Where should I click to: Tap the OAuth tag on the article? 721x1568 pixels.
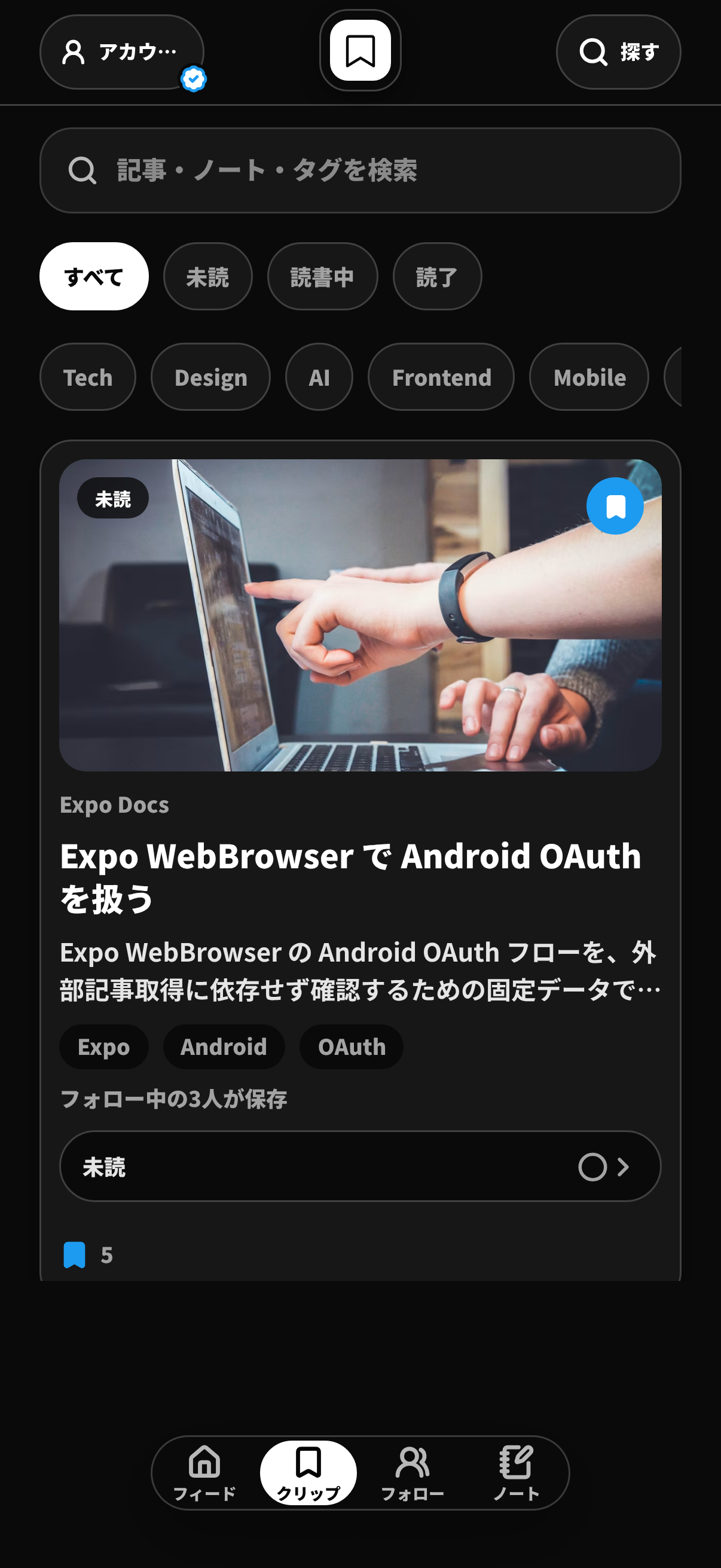[x=352, y=1047]
